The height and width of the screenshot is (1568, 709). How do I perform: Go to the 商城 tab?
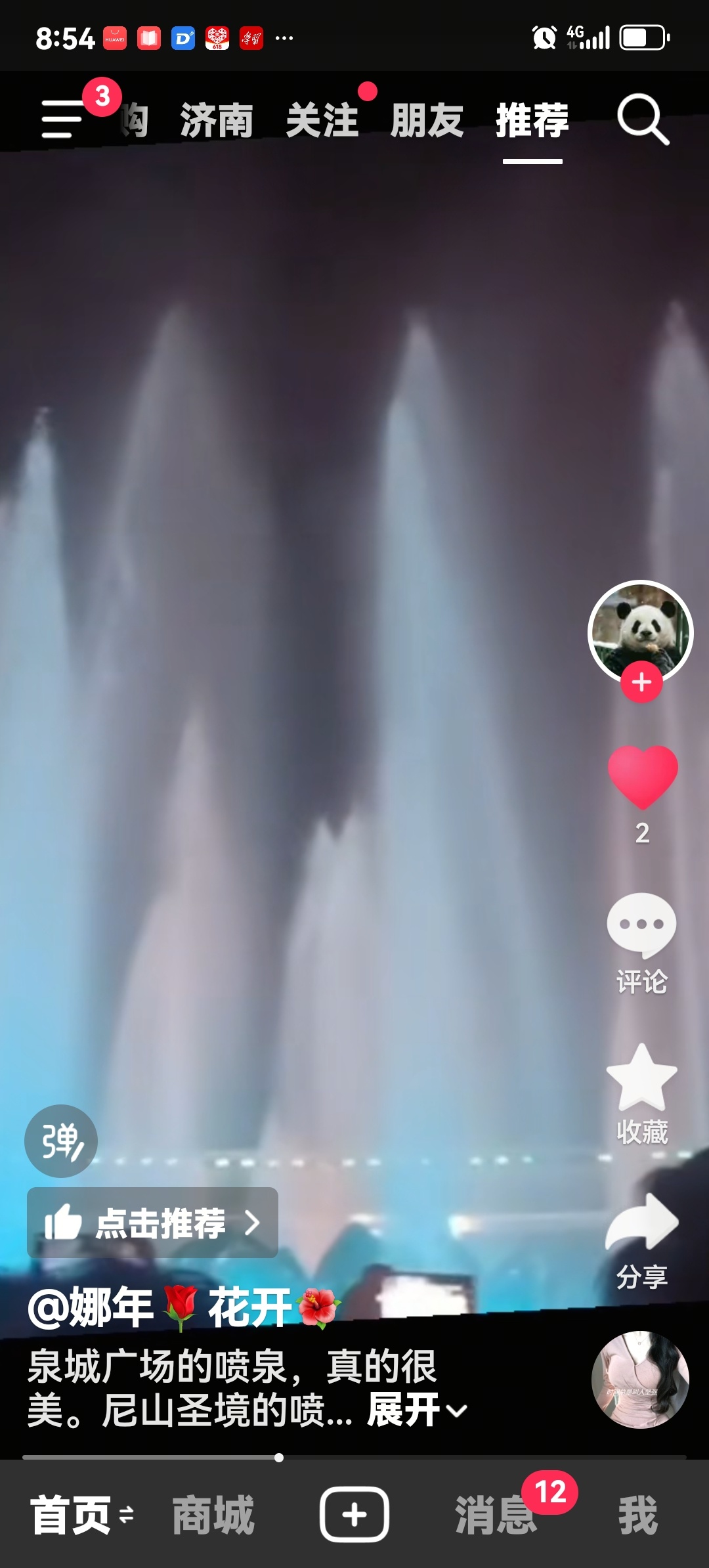click(x=213, y=1515)
